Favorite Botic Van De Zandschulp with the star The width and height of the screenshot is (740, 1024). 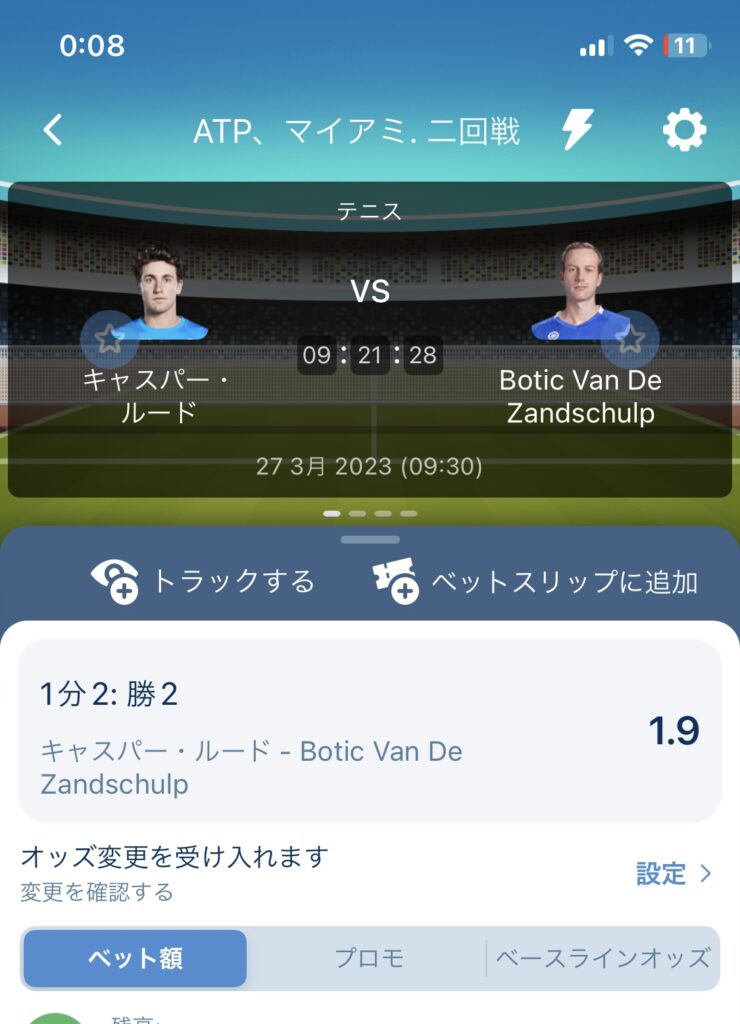tap(630, 339)
